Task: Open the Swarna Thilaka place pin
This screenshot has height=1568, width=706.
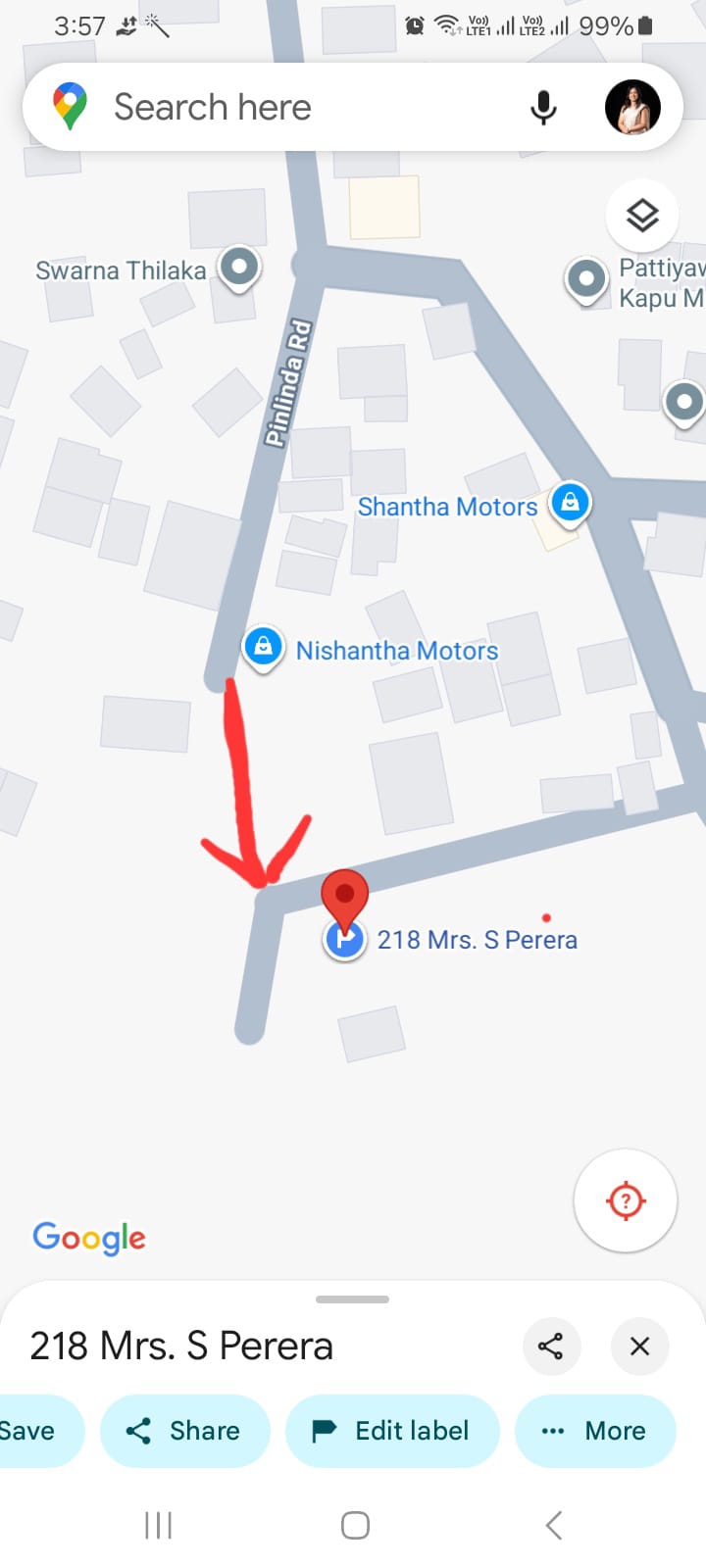Action: 239,267
